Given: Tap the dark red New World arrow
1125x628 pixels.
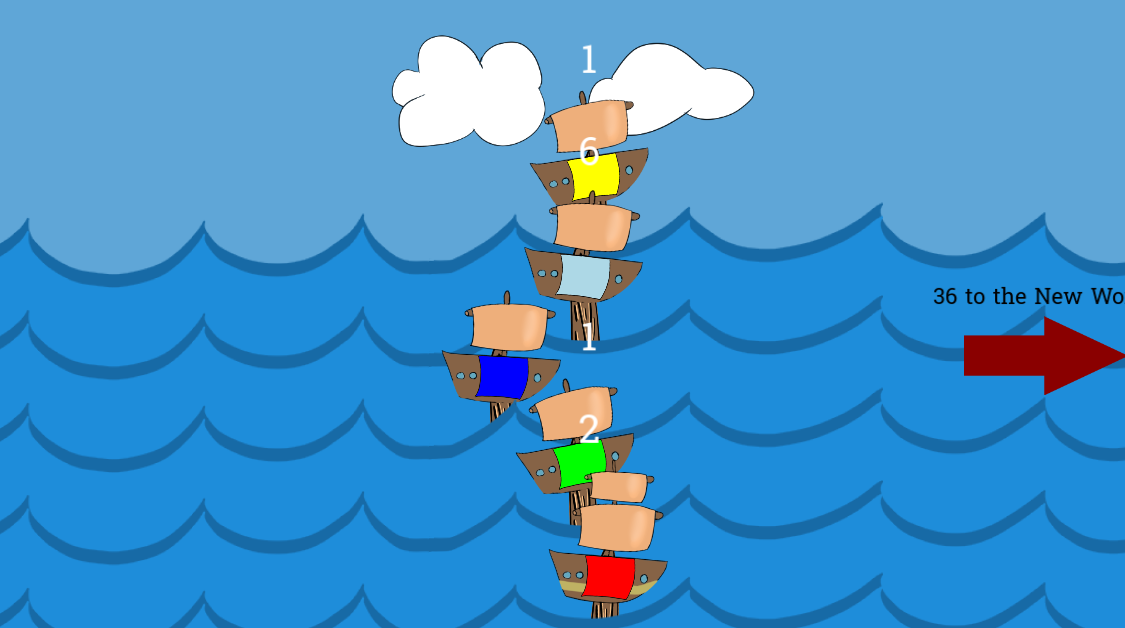Looking at the screenshot, I should pyautogui.click(x=1040, y=356).
